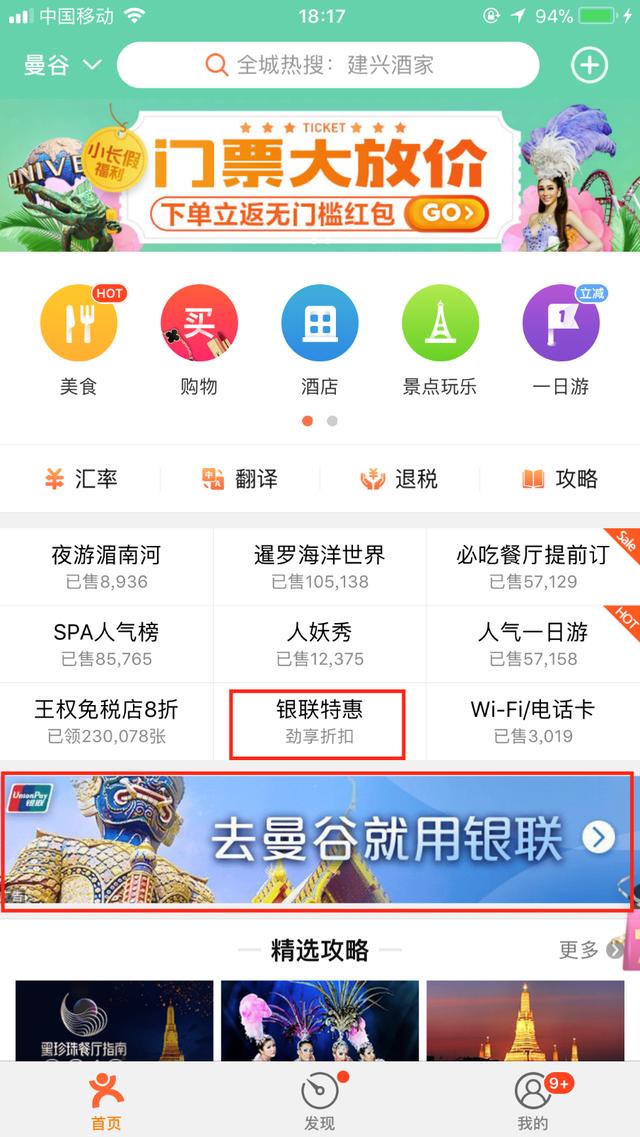Open the 退税 tax refund tool
Image resolution: width=640 pixels, height=1137 pixels.
pyautogui.click(x=399, y=479)
